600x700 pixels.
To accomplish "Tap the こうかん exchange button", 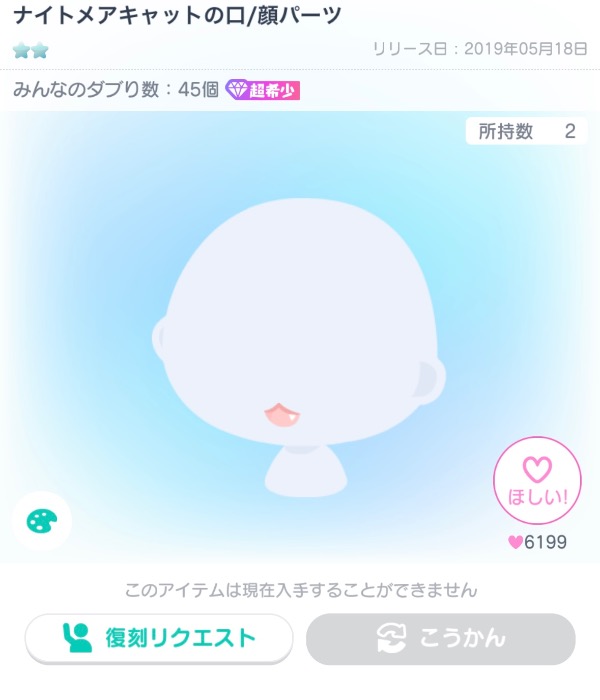I will [440, 639].
